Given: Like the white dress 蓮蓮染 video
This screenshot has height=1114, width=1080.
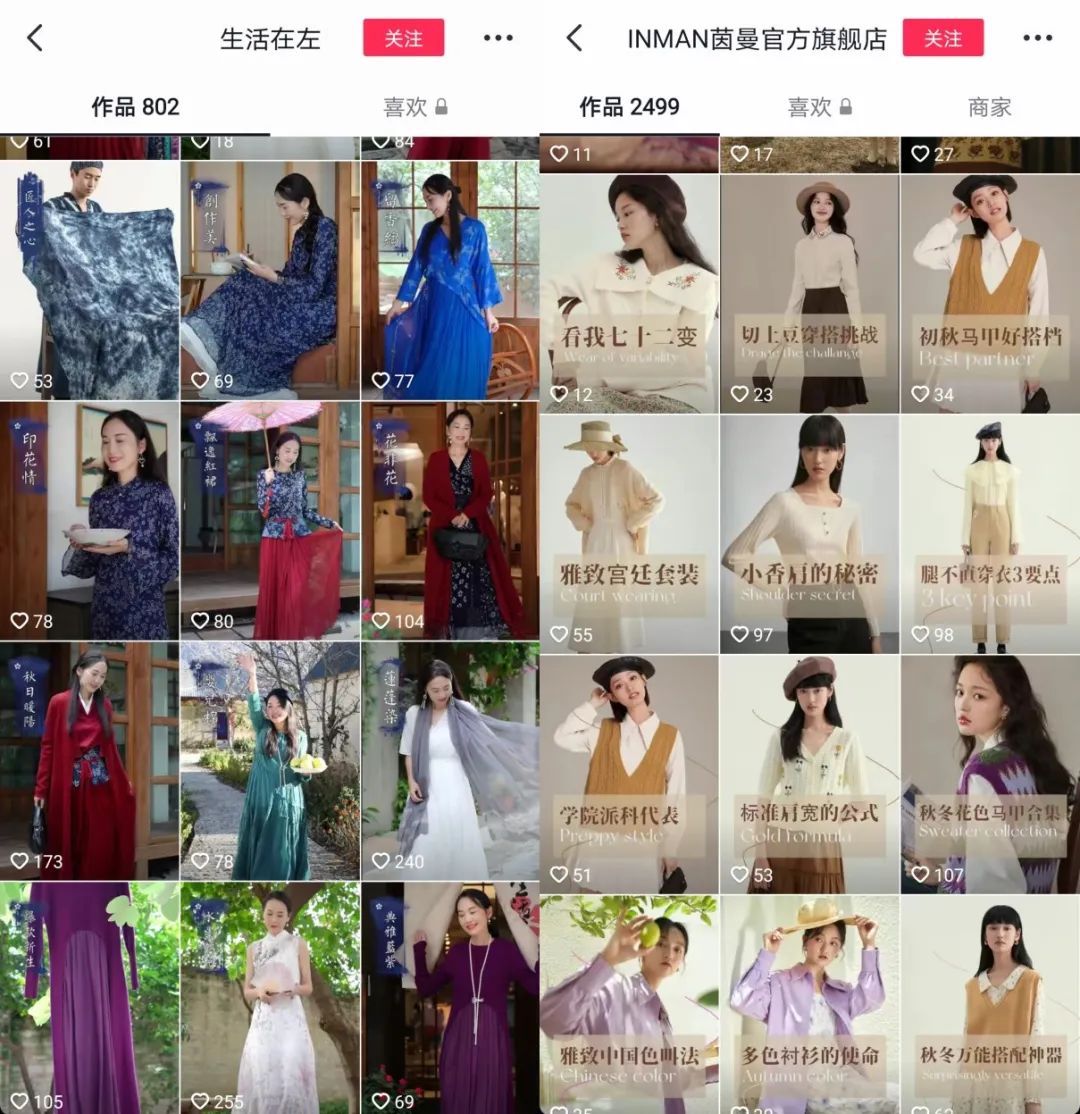Looking at the screenshot, I should tap(382, 860).
